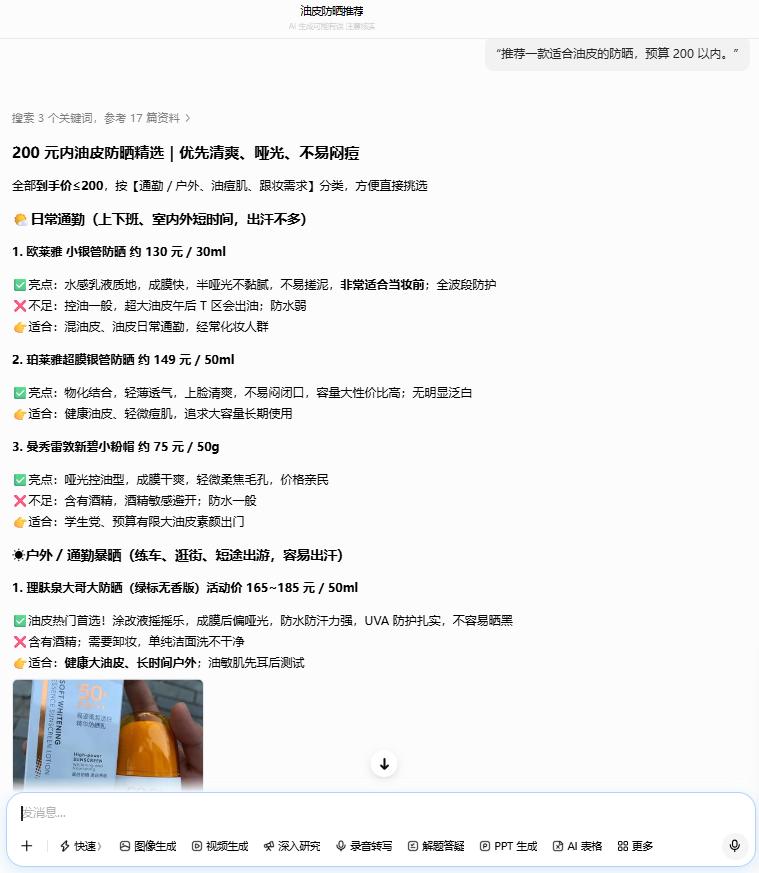Start 深入研究 mode
The width and height of the screenshot is (759, 873).
coord(292,846)
